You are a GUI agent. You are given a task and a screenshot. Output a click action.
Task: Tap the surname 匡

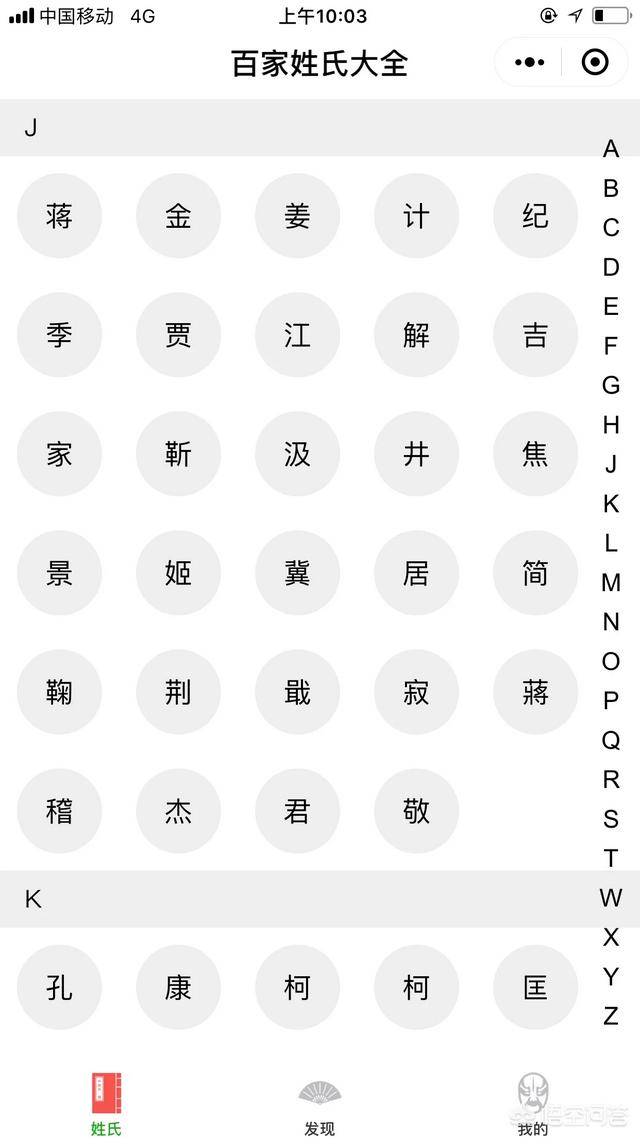pyautogui.click(x=535, y=988)
